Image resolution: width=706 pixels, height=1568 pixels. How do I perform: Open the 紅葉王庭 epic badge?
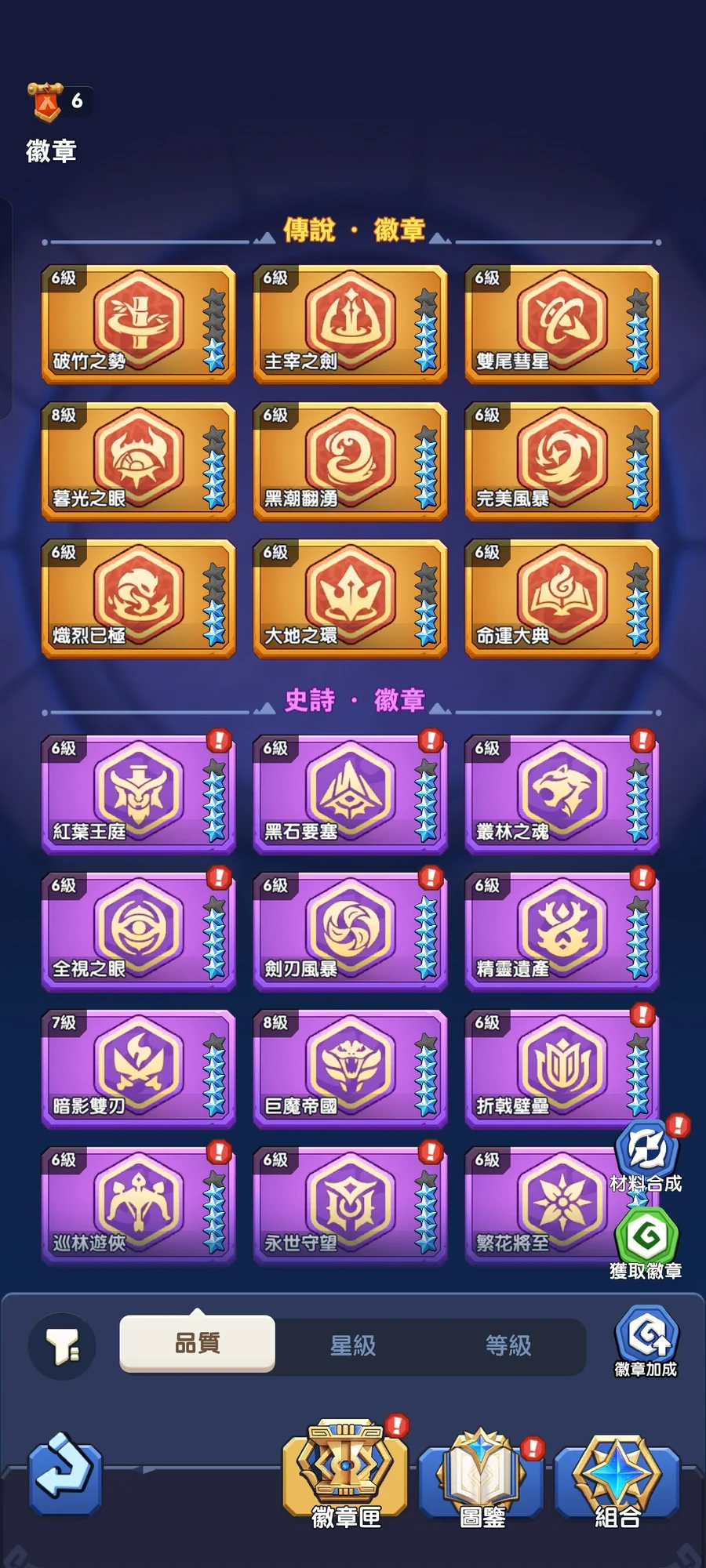pos(138,794)
